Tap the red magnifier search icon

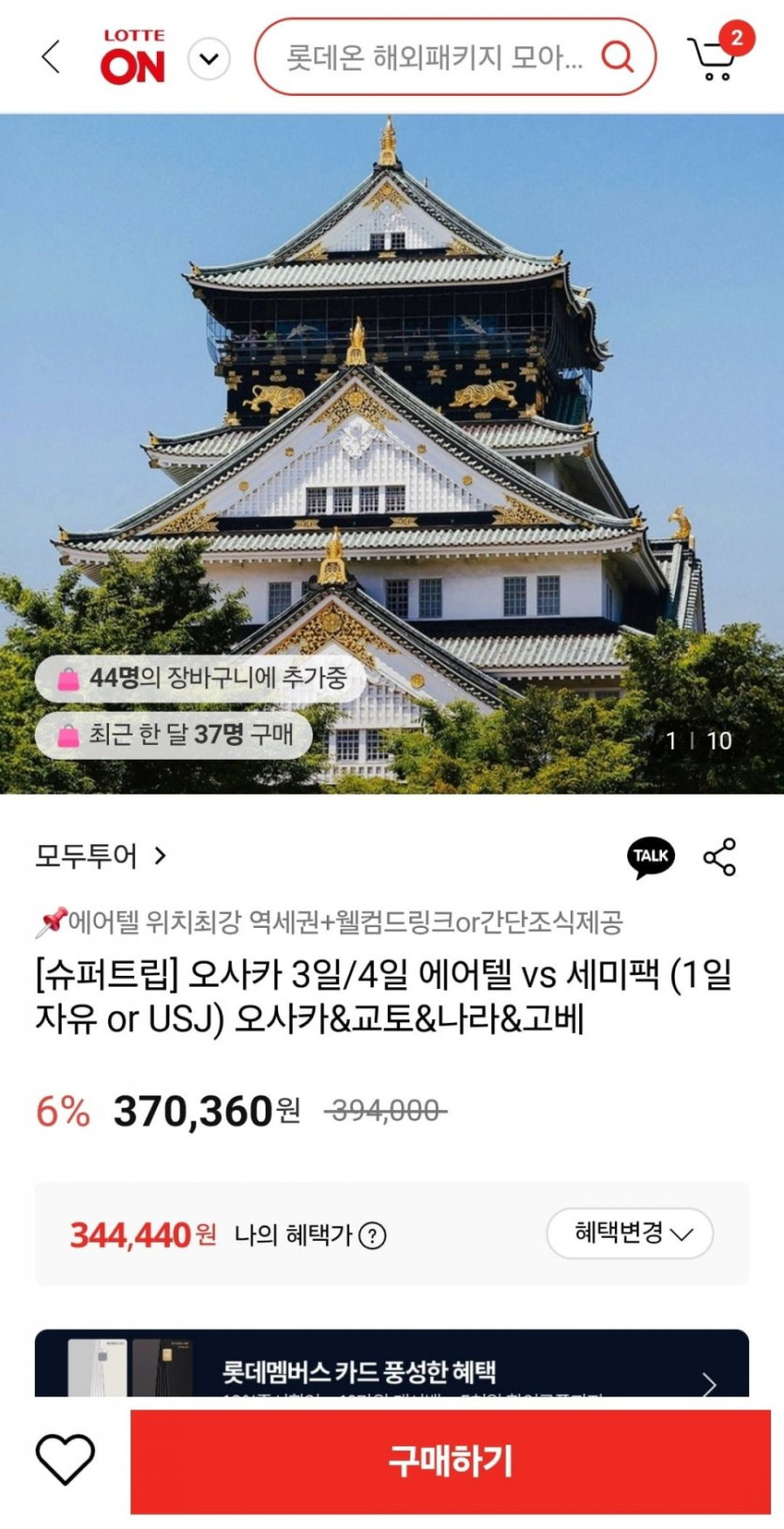coord(617,56)
